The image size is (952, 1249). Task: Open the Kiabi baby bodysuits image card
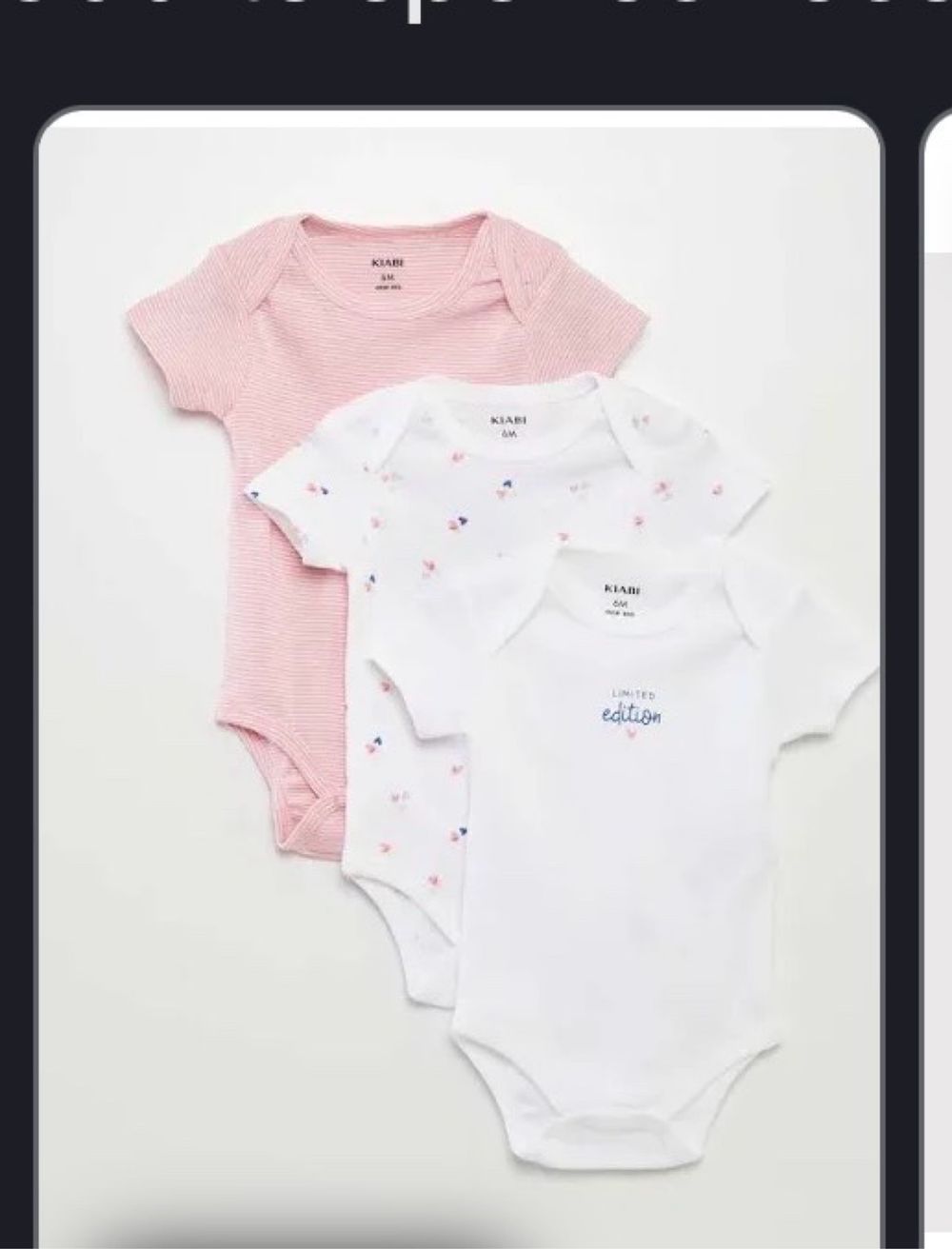click(459, 666)
